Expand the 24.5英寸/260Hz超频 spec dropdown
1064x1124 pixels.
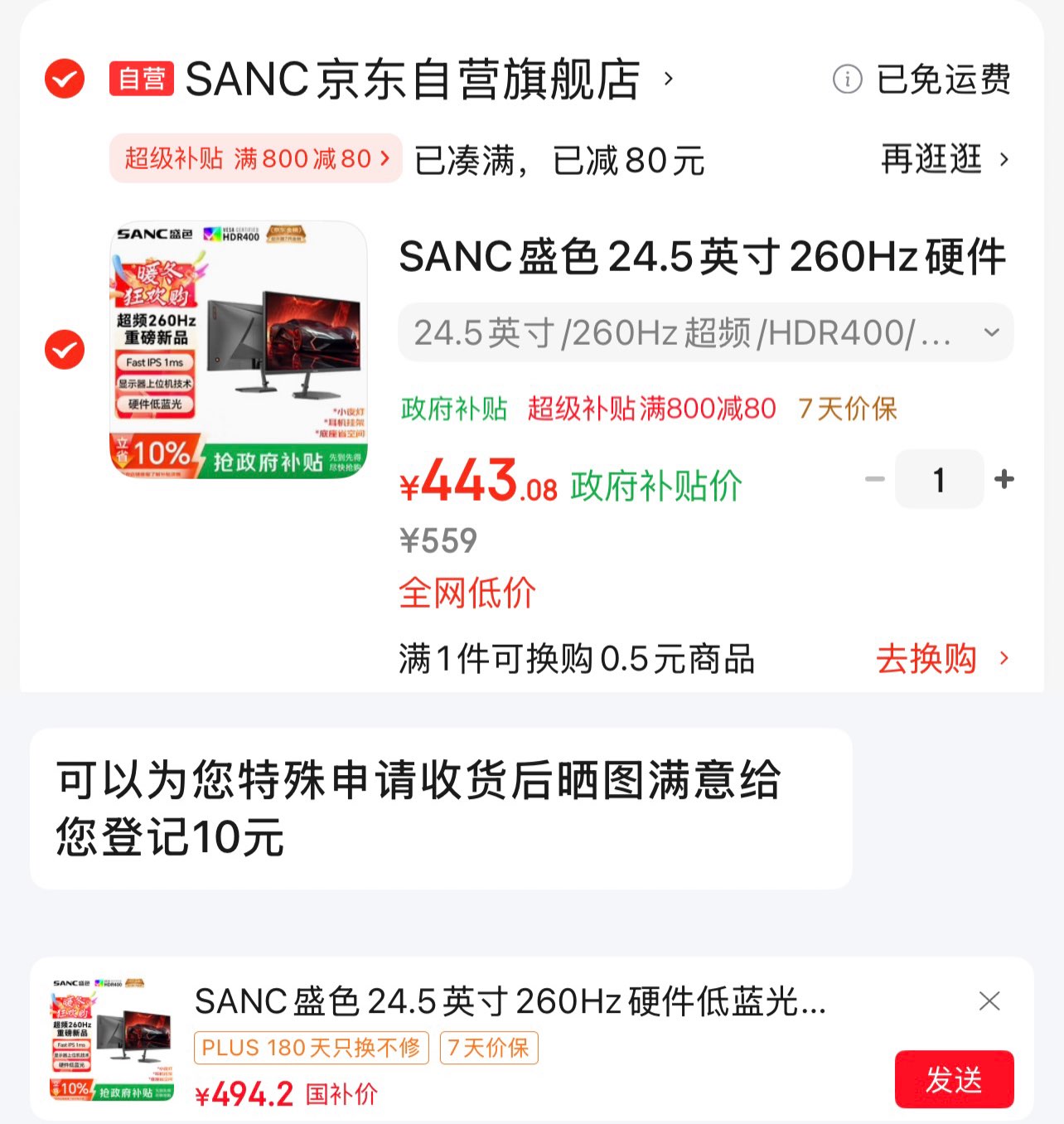coord(705,332)
